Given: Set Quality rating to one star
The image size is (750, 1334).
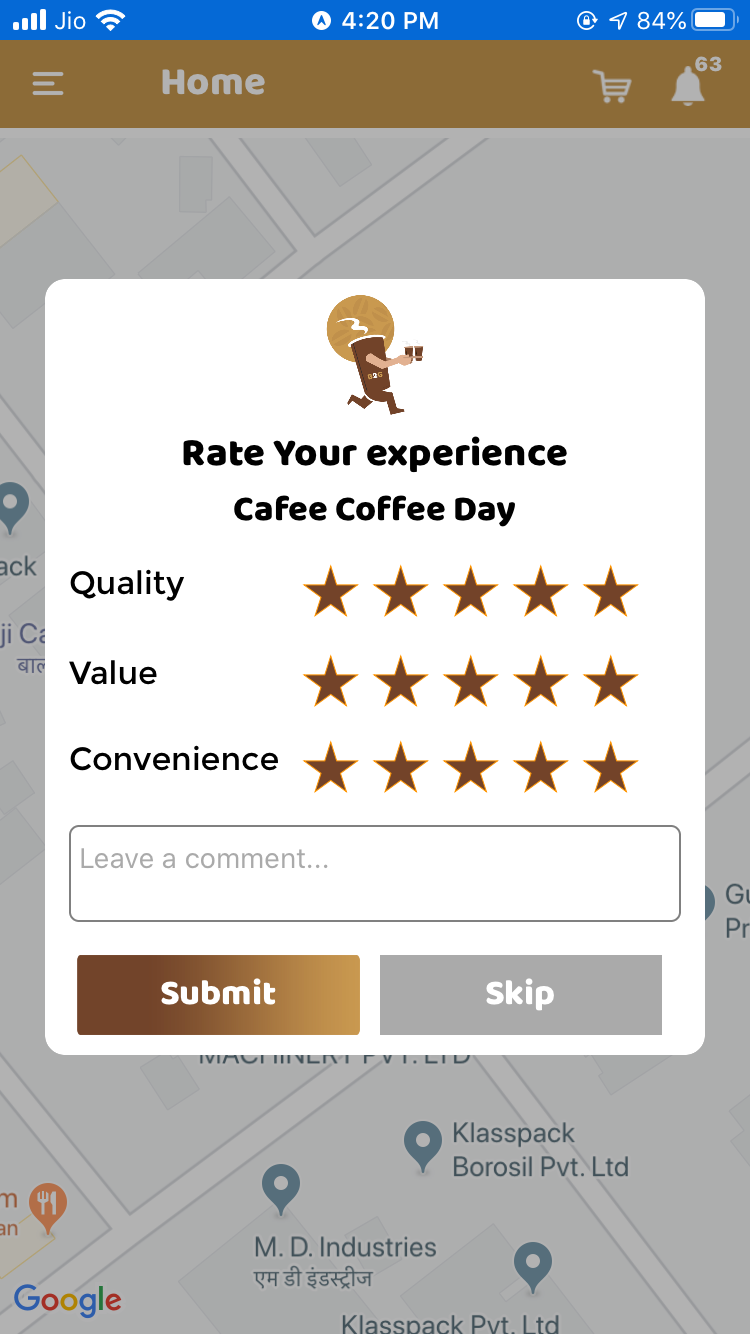Looking at the screenshot, I should click(330, 592).
